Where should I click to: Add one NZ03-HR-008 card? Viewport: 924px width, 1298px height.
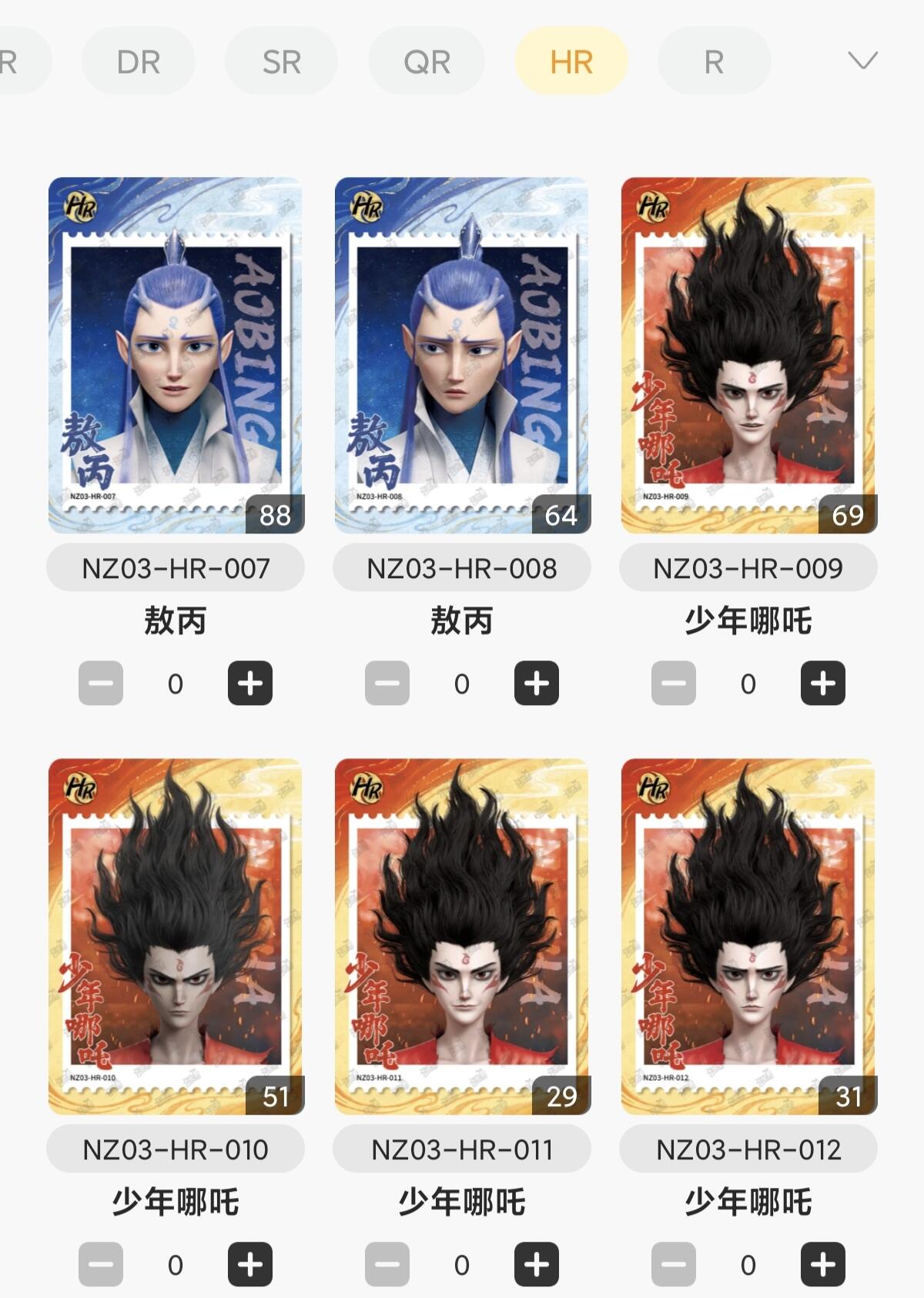pos(537,683)
